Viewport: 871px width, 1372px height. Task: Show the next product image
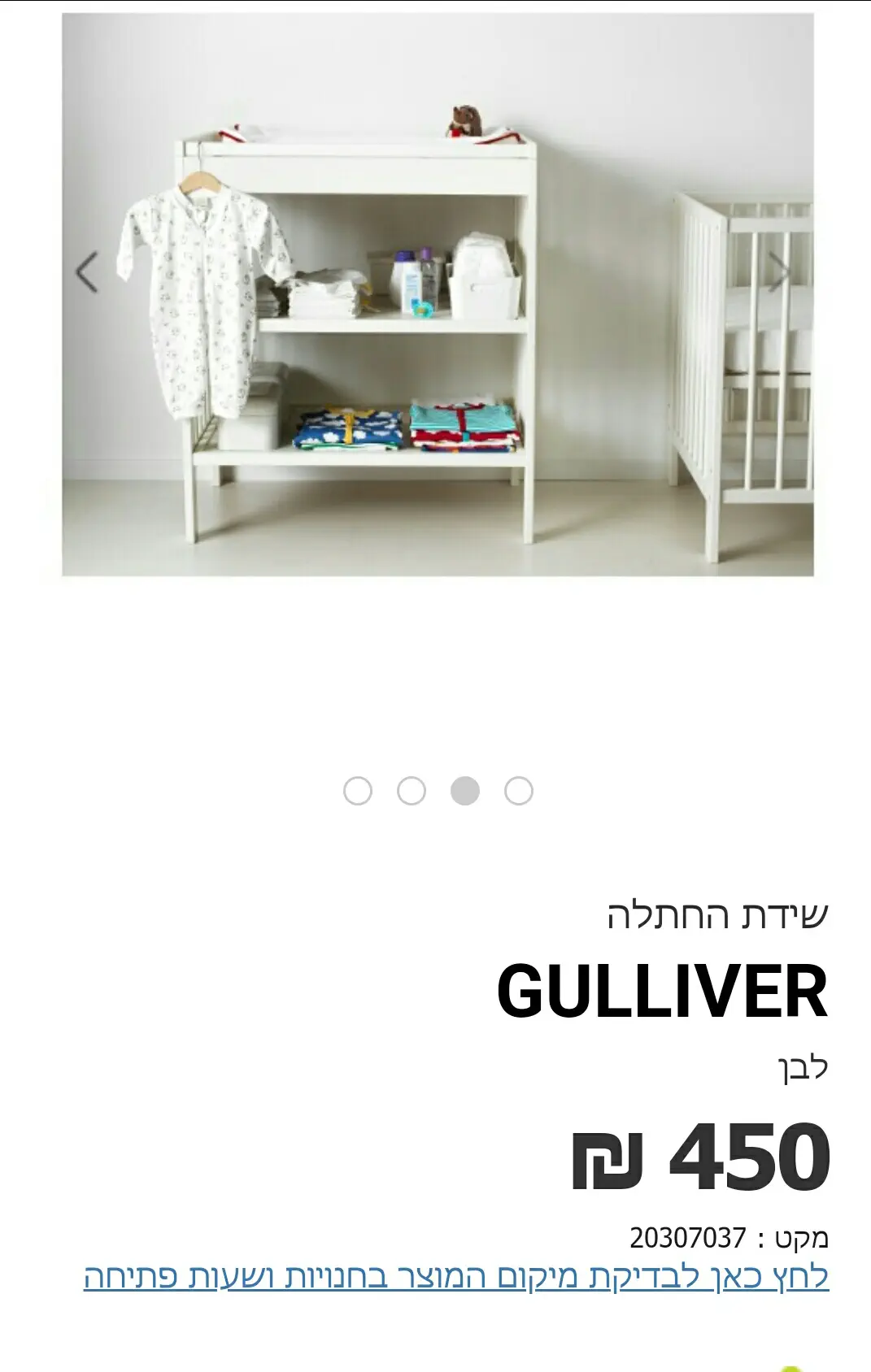coord(779,272)
